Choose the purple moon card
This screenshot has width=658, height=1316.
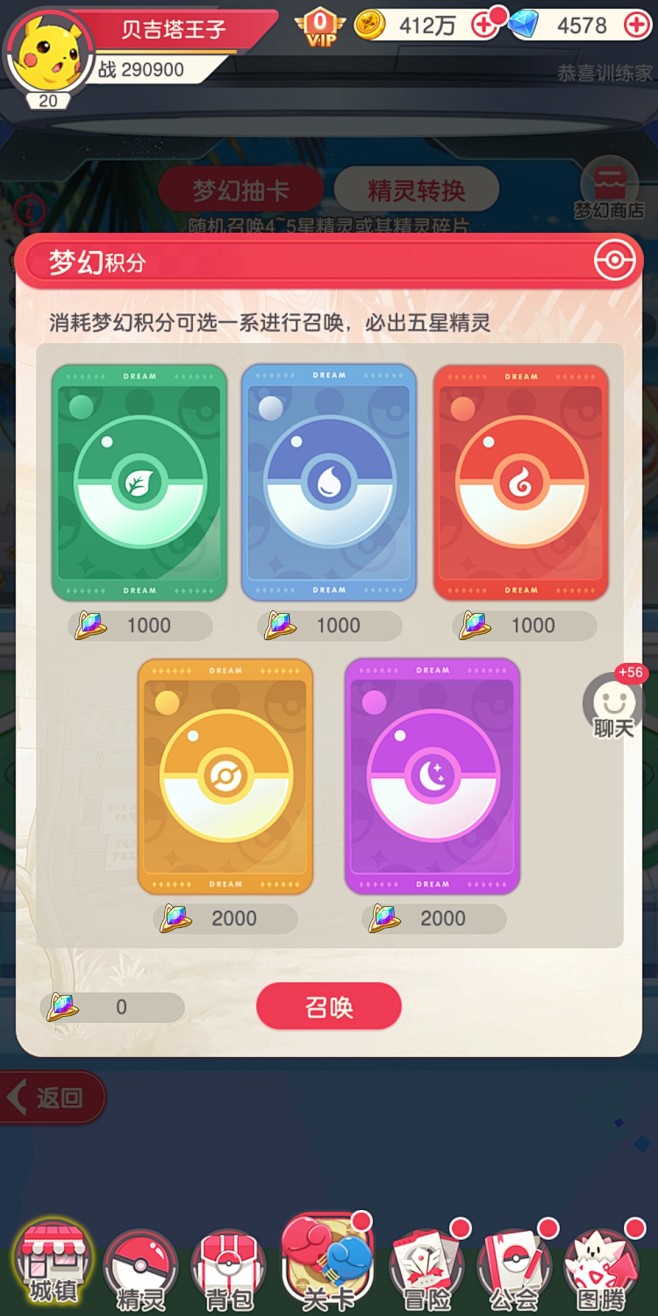click(432, 776)
